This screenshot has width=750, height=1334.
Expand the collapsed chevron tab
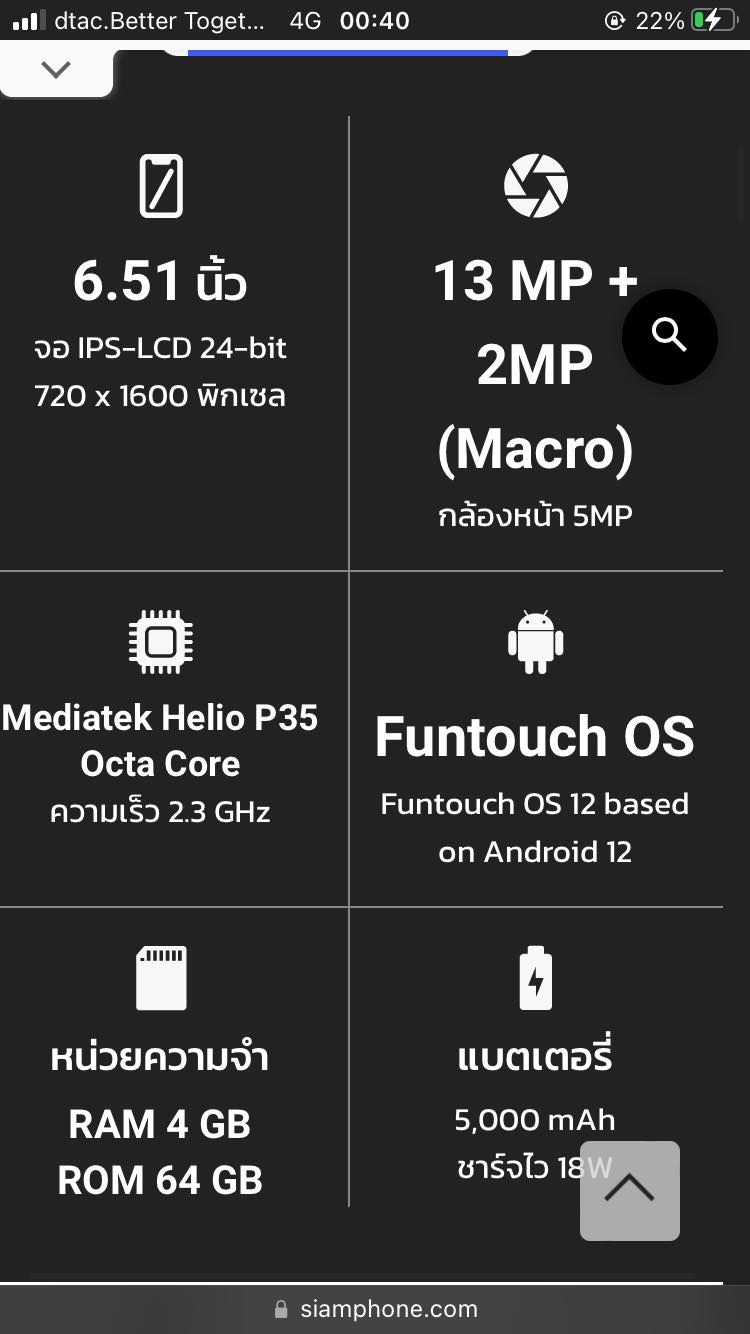click(x=56, y=70)
